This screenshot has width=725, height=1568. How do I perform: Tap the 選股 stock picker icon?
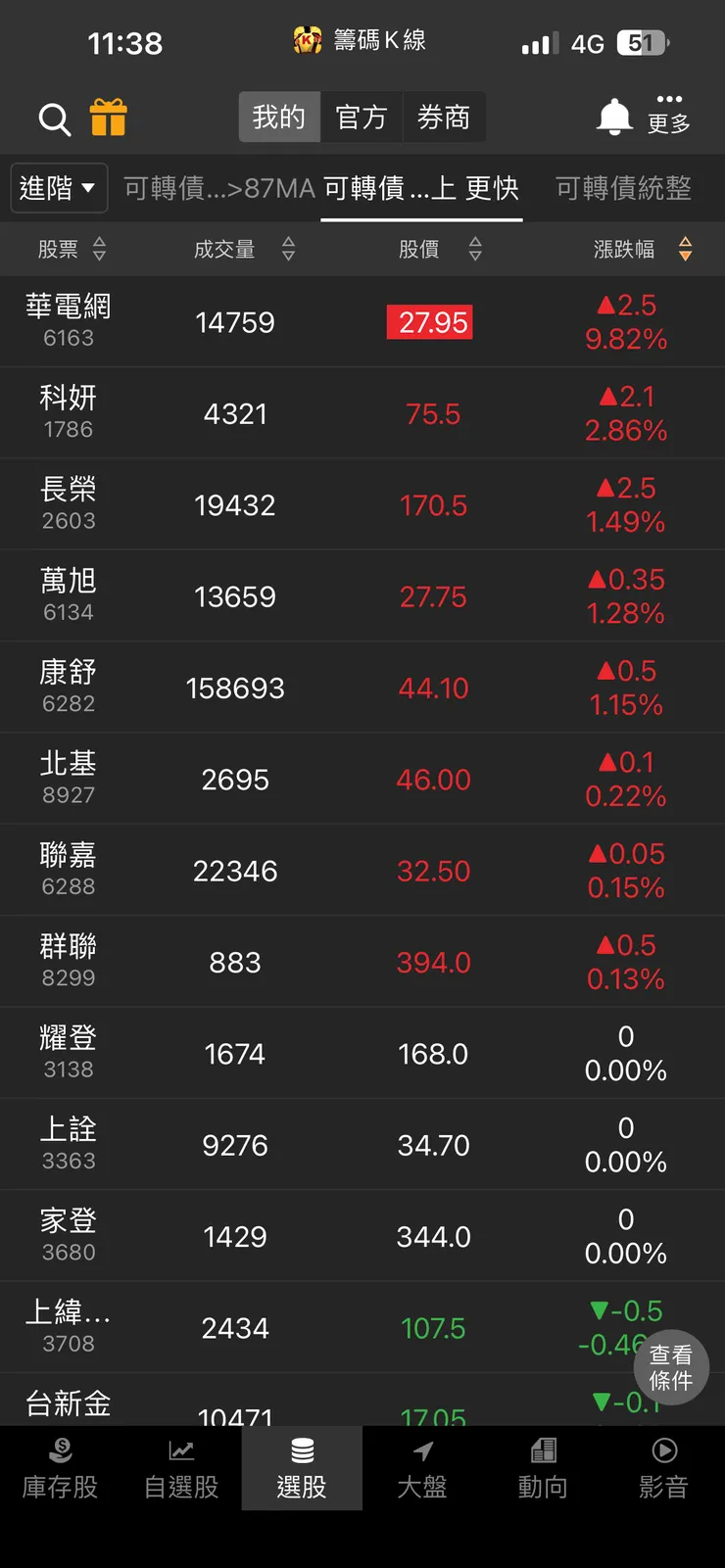point(302,1469)
